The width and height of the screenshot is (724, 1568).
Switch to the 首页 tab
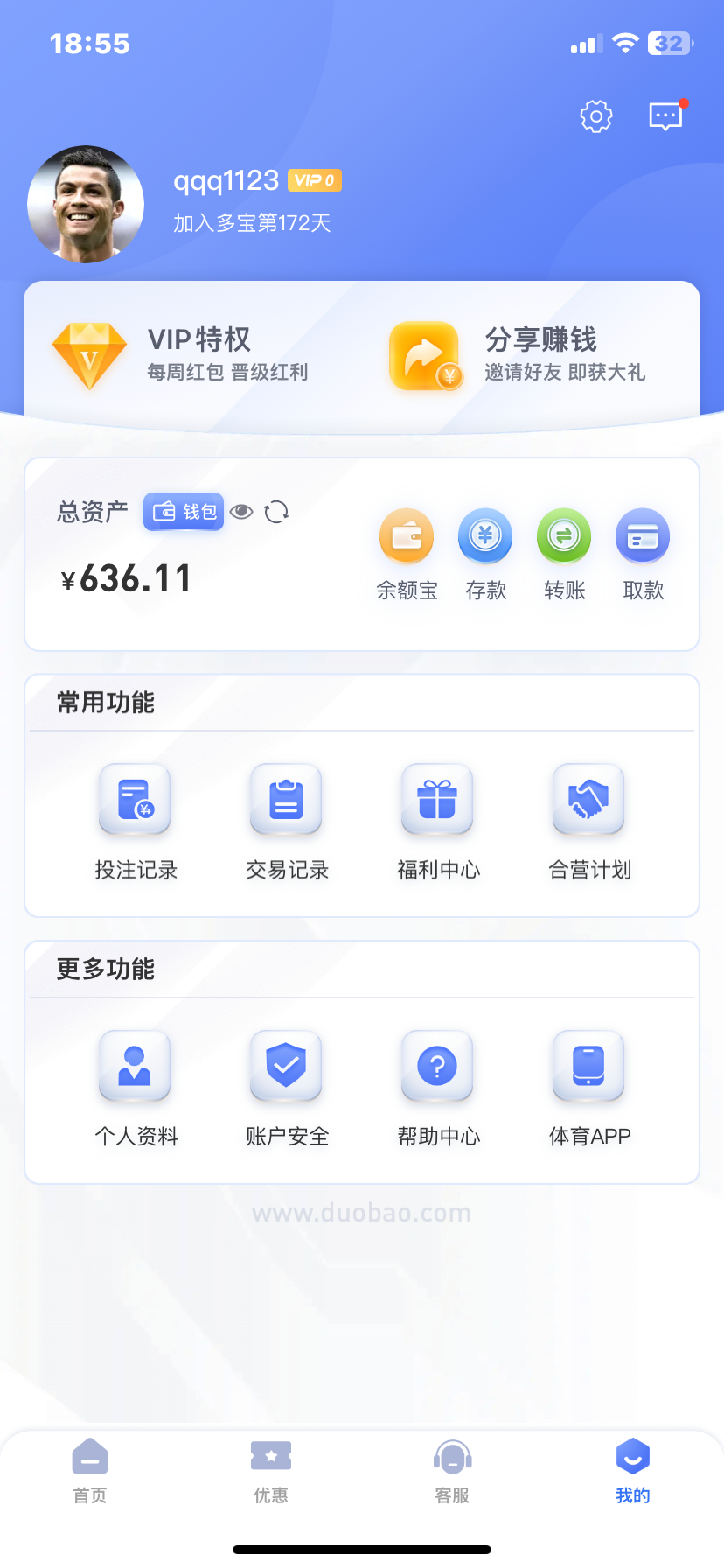click(x=90, y=1471)
